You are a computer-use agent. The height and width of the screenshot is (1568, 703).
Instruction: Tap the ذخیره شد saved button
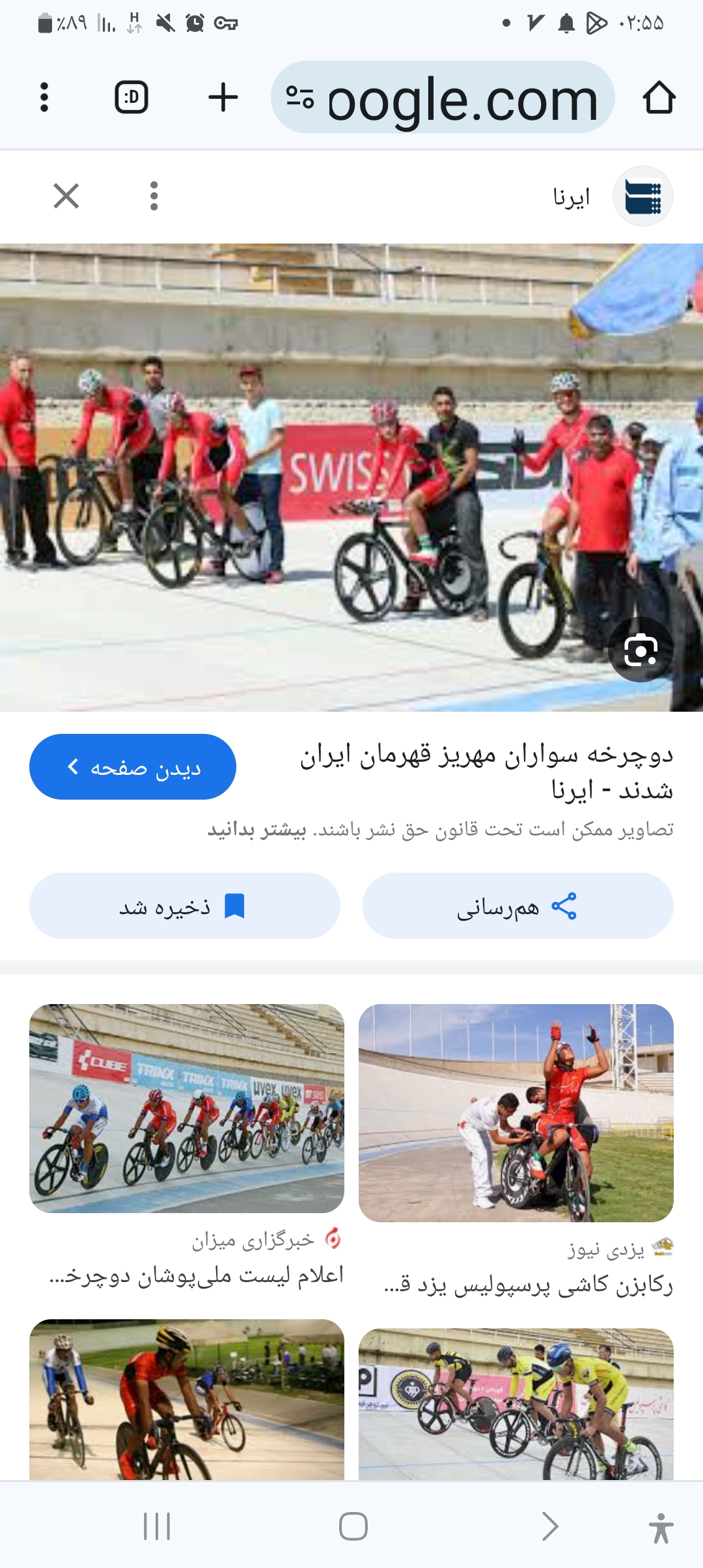click(x=185, y=906)
